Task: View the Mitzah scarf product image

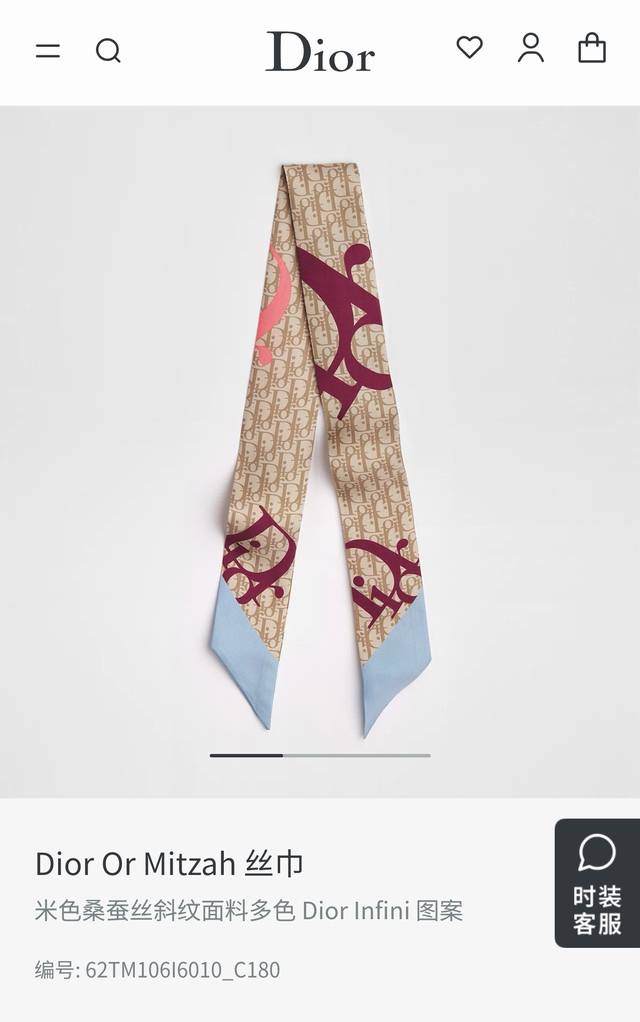Action: point(320,451)
